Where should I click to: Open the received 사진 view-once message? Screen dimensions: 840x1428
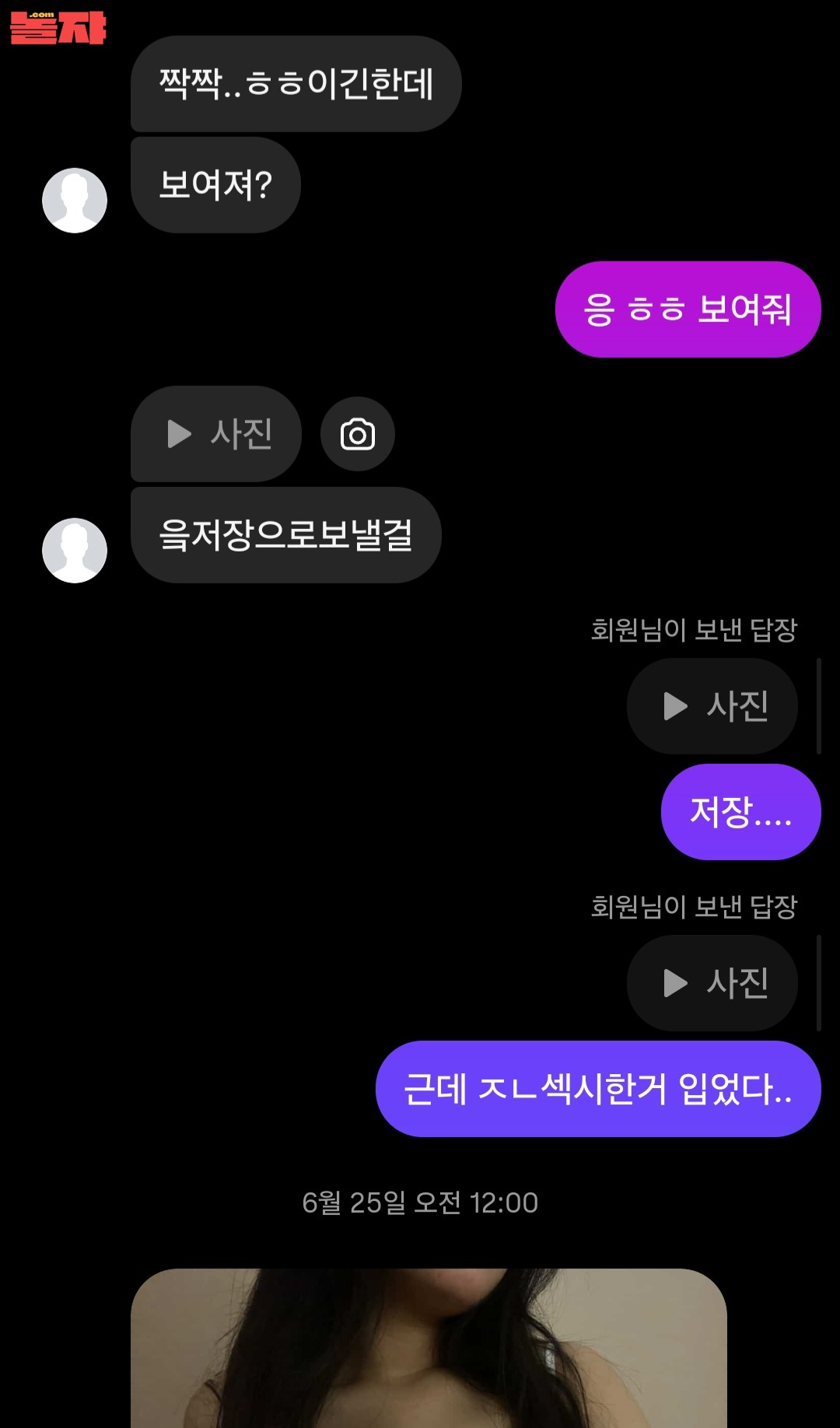[x=216, y=434]
